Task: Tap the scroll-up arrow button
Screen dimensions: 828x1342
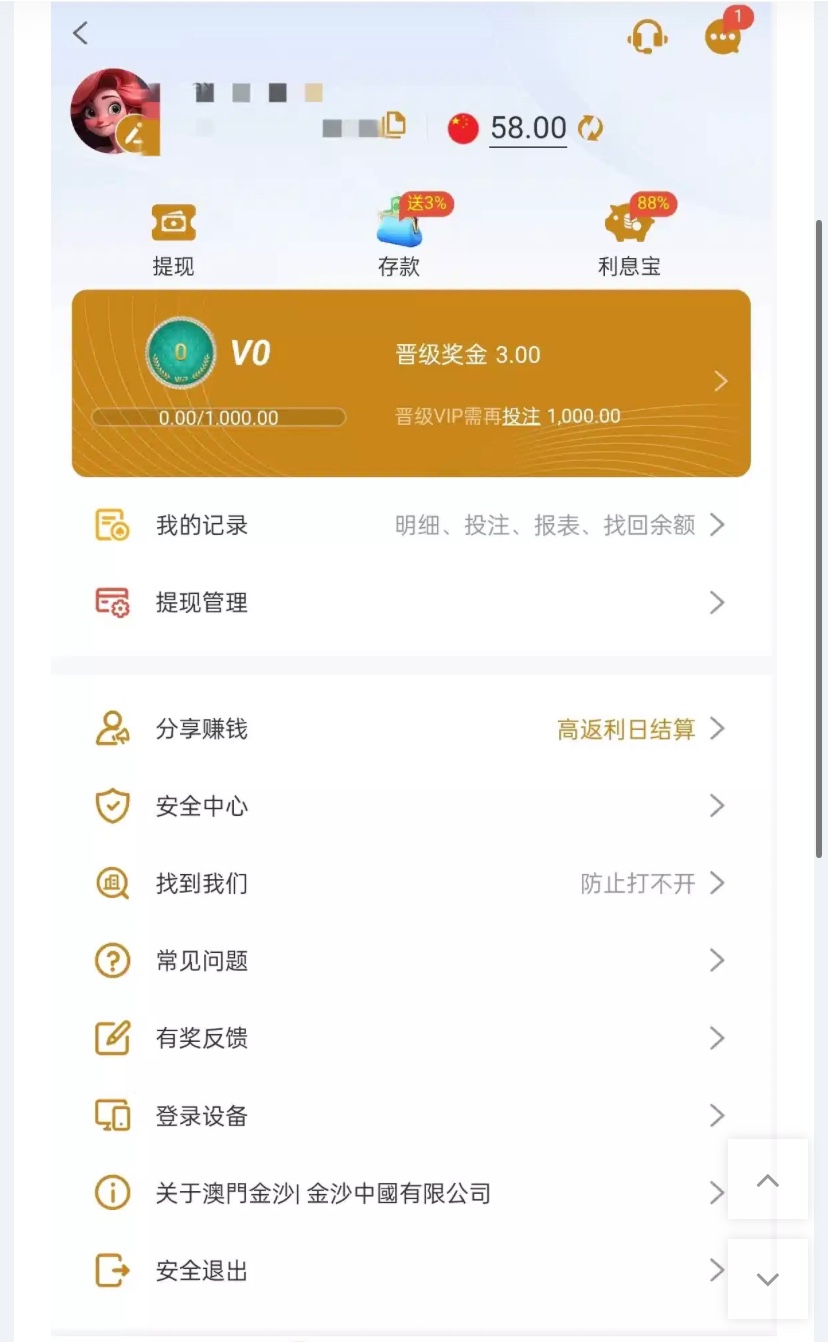Action: (x=767, y=1180)
